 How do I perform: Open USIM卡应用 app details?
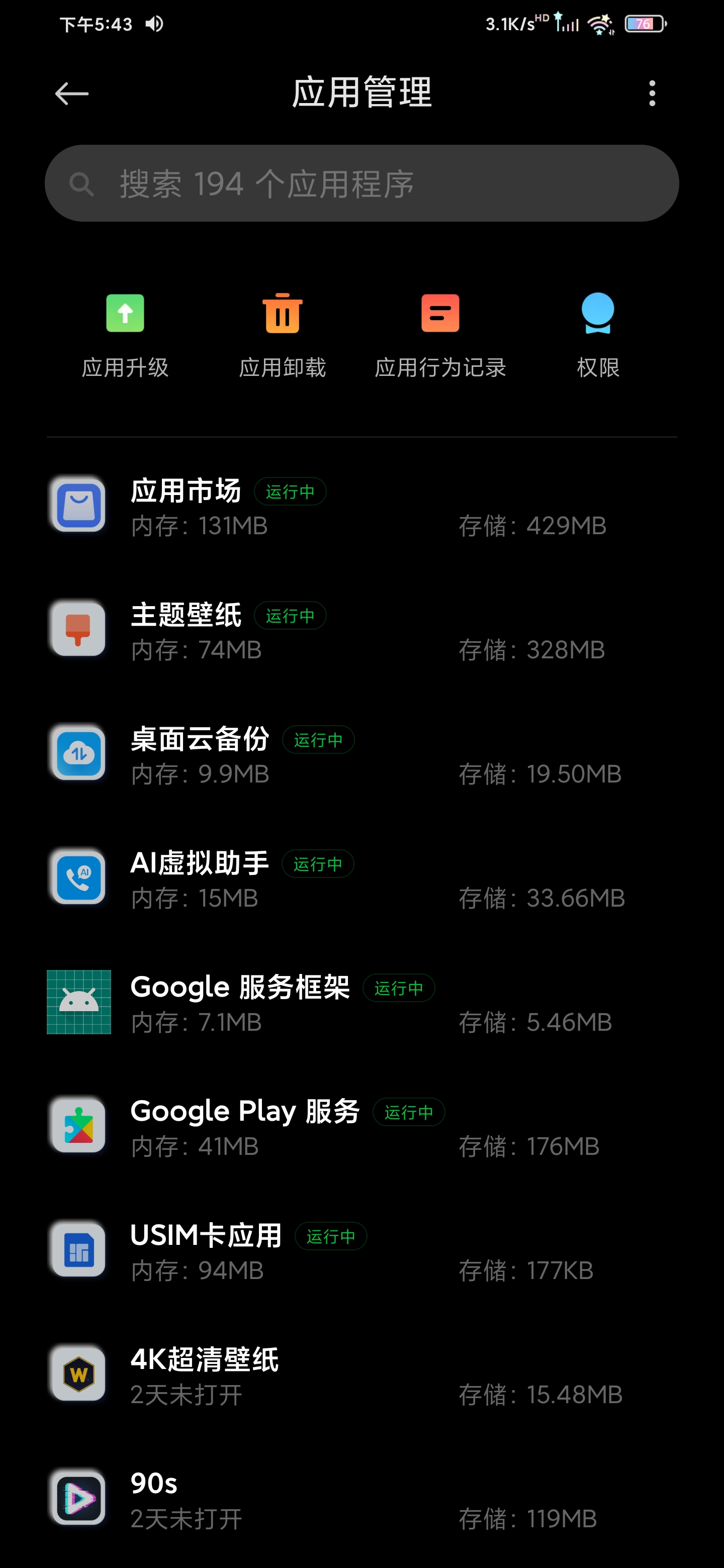[361, 1251]
